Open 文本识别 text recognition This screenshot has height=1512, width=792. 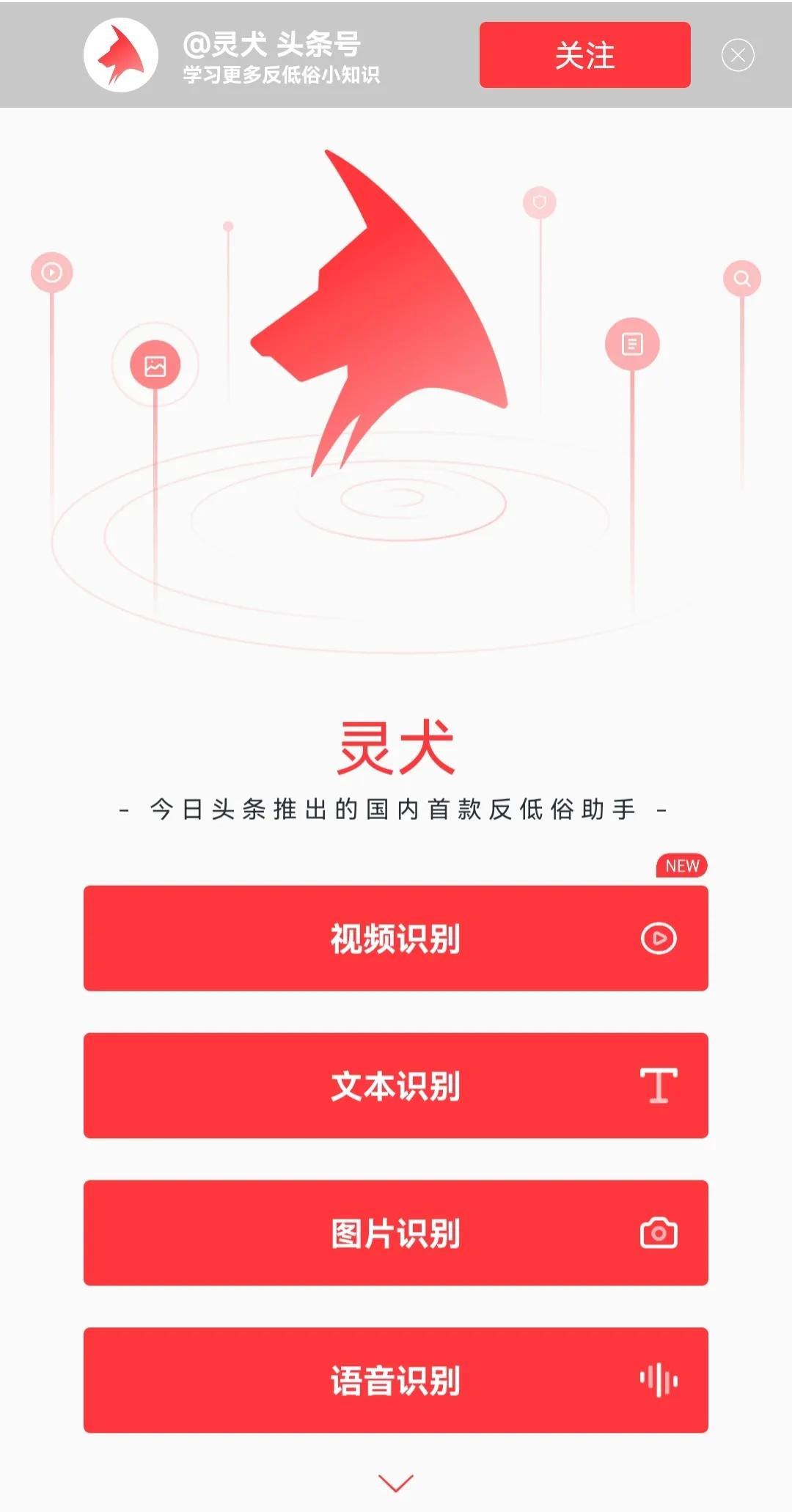click(x=396, y=1085)
